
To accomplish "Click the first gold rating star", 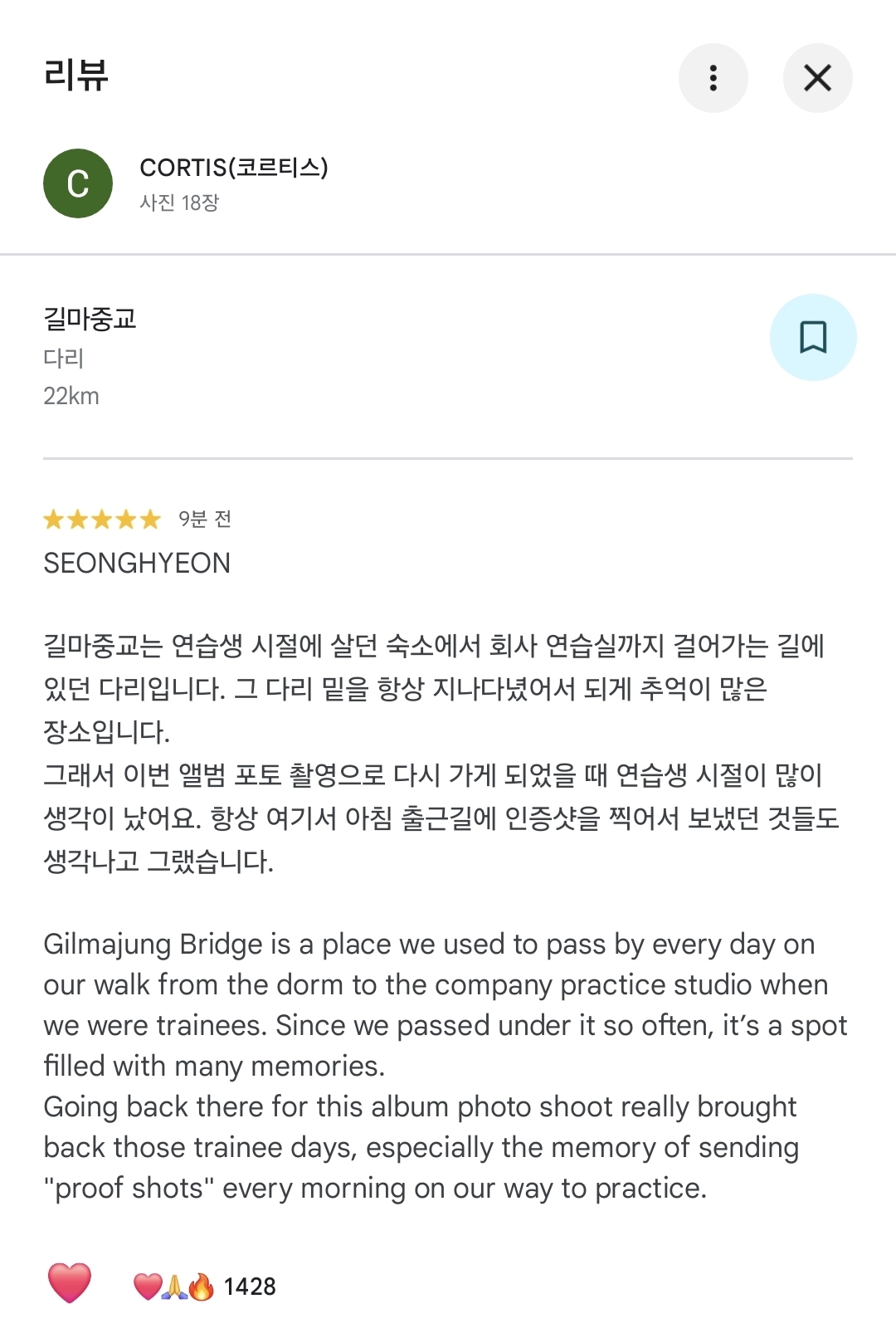I will tap(53, 519).
